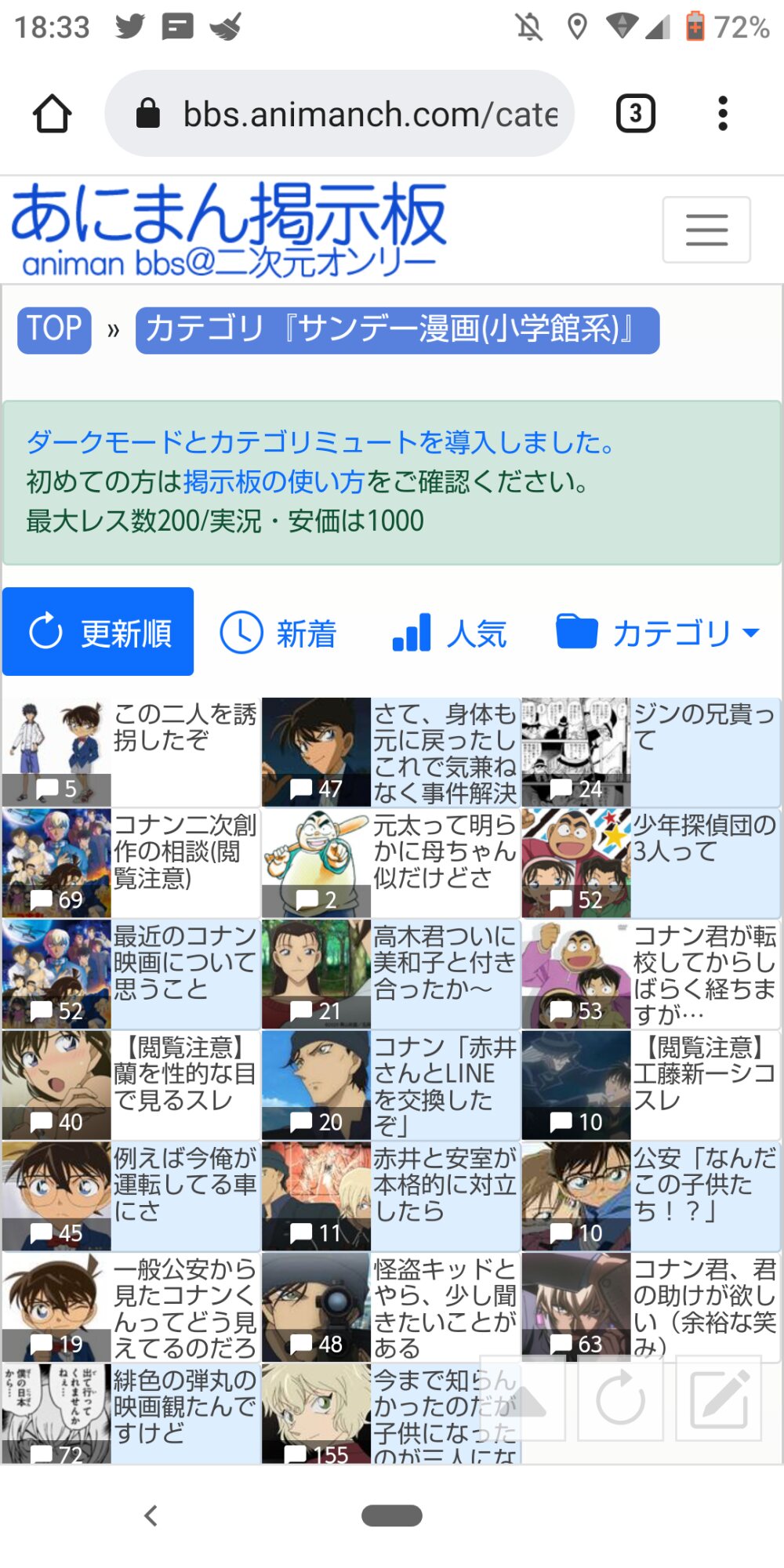The width and height of the screenshot is (784, 1568).
Task: Tap the address bar URL
Action: tap(370, 114)
